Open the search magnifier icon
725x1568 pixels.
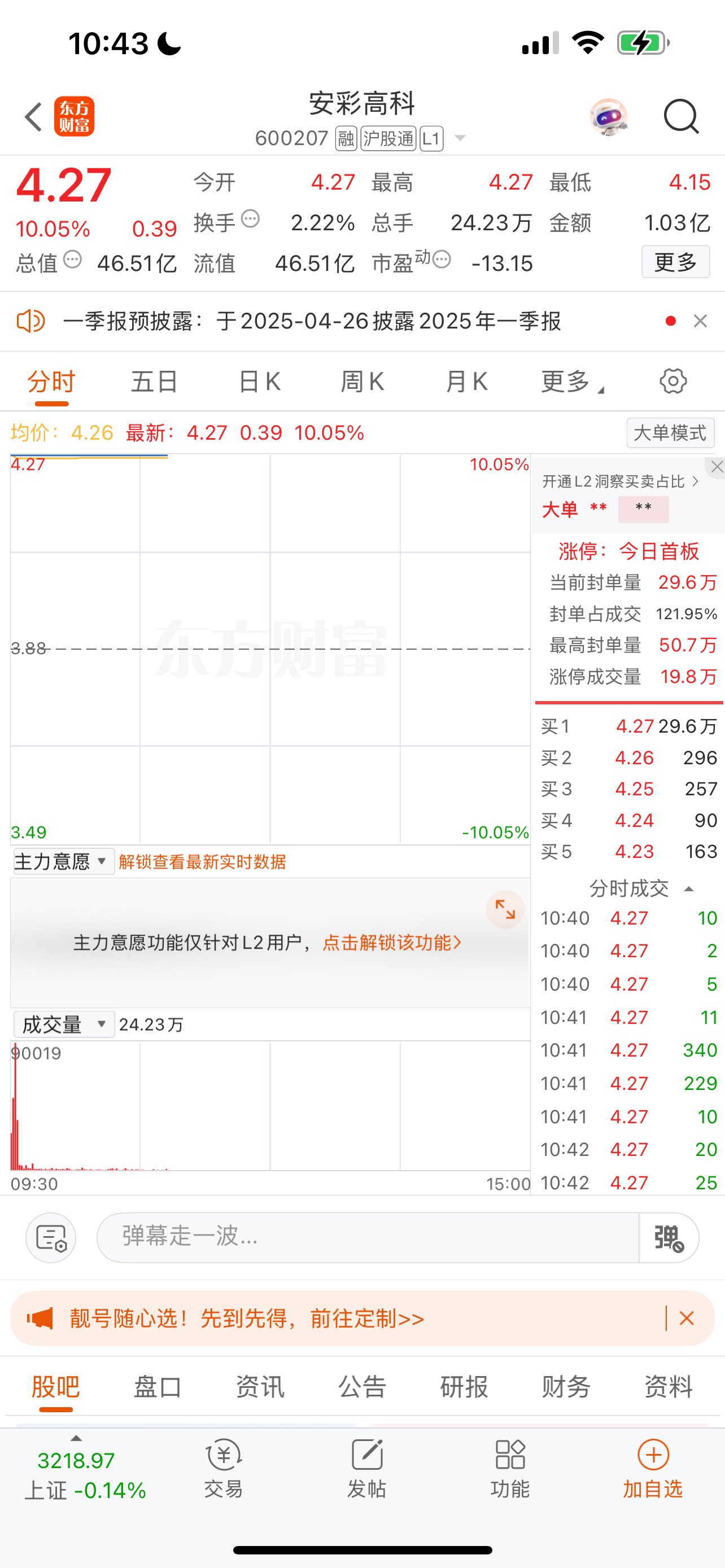click(680, 116)
